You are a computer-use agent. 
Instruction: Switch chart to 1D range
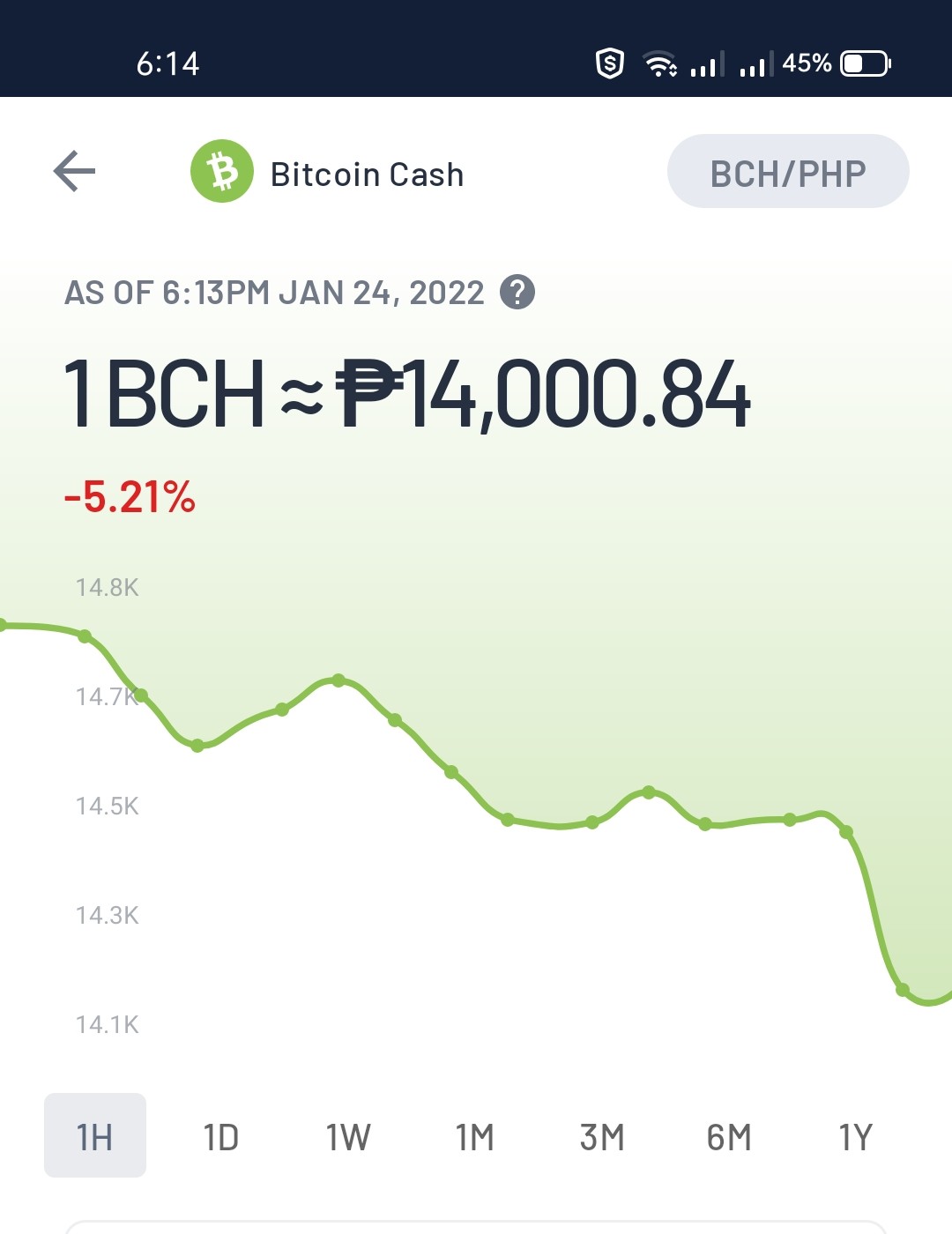221,1137
